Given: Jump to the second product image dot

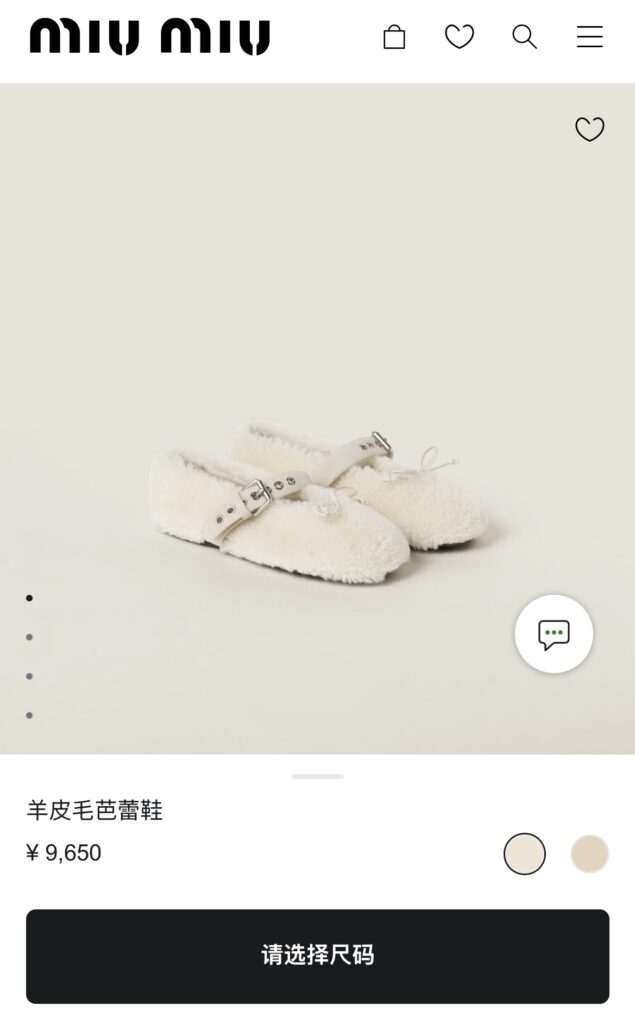Looking at the screenshot, I should [29, 637].
